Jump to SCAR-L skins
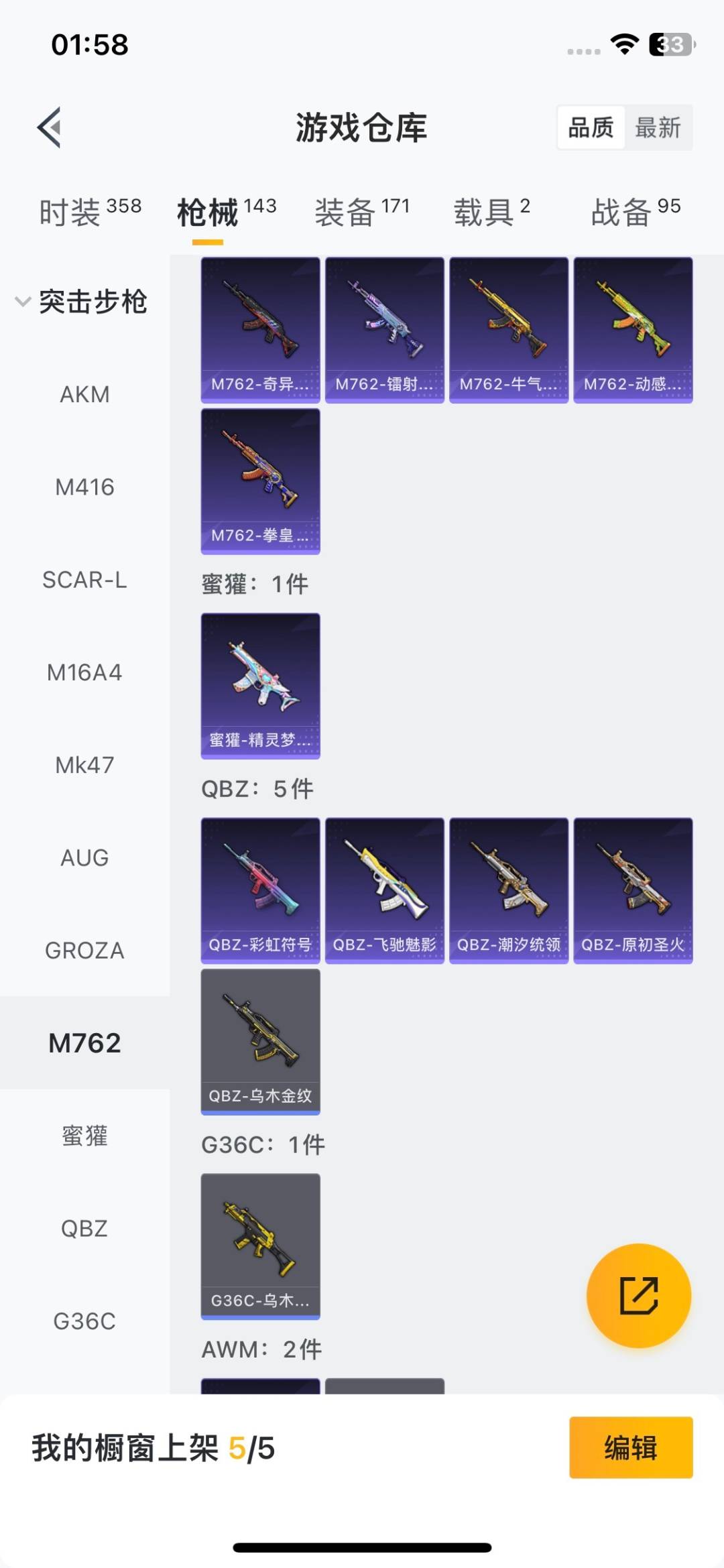The image size is (724, 1568). coord(84,580)
